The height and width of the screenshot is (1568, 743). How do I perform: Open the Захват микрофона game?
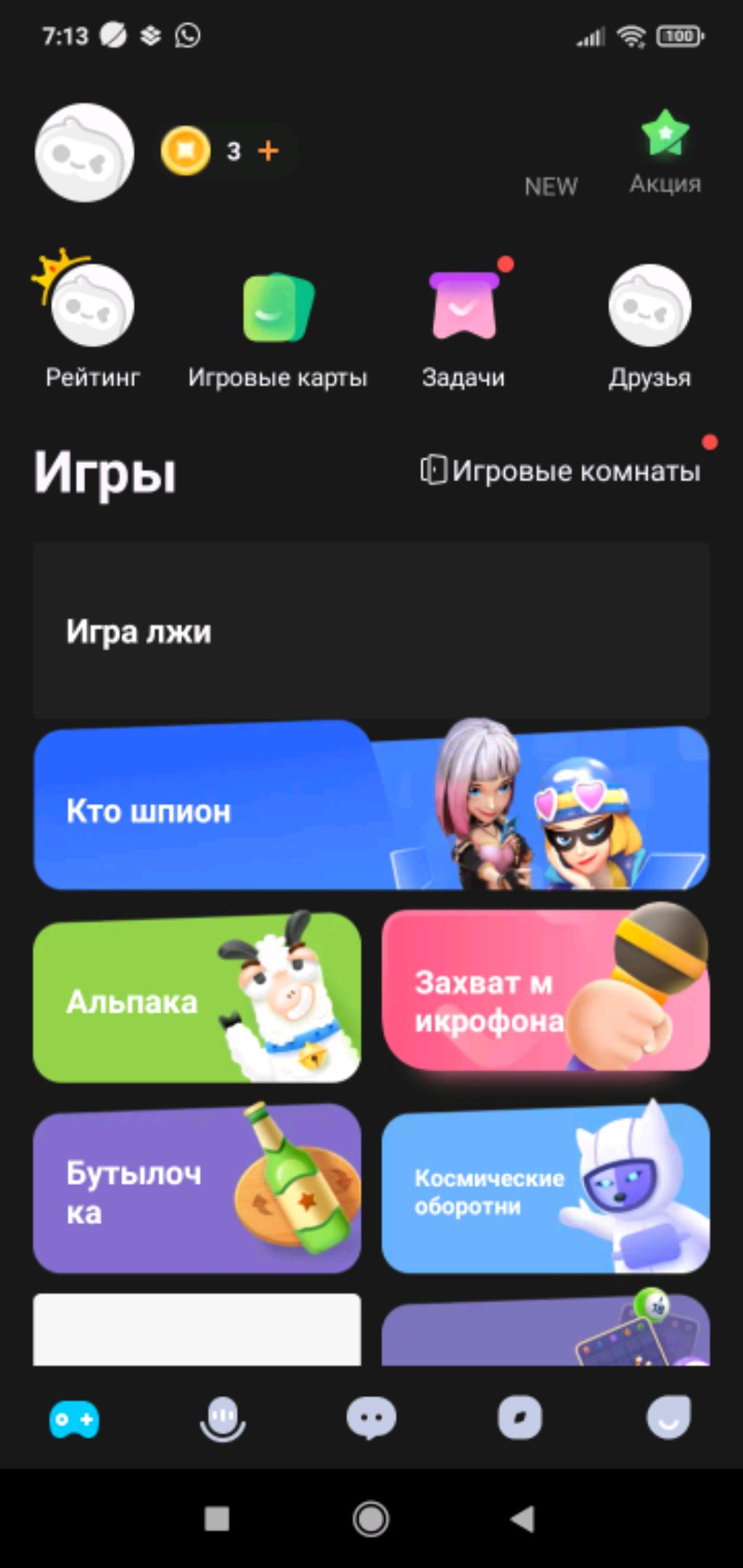(546, 999)
